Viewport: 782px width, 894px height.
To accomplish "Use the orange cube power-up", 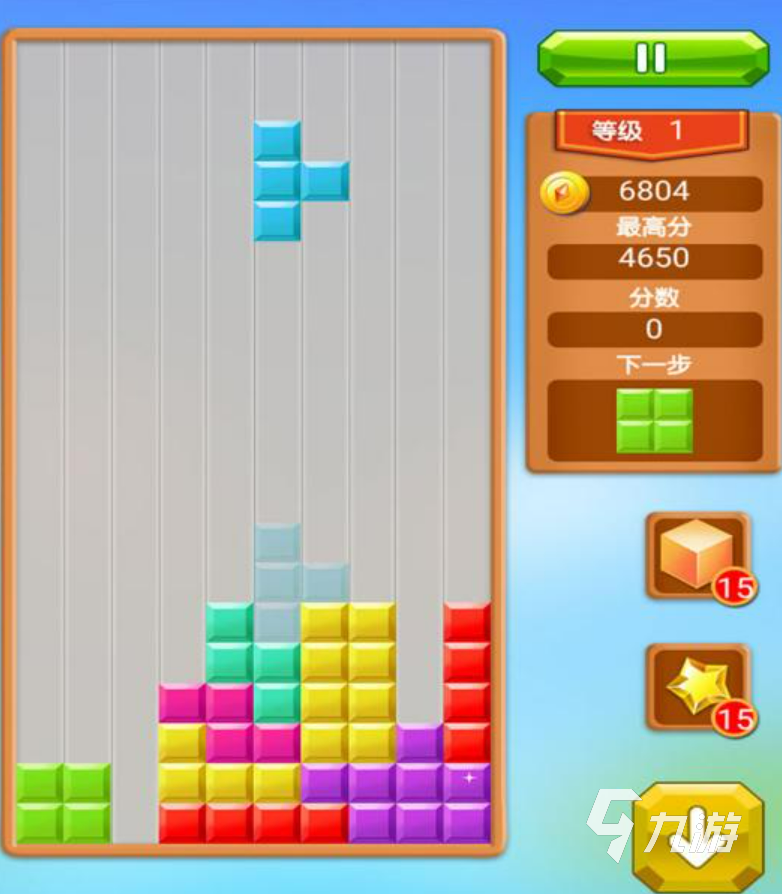I will pyautogui.click(x=697, y=555).
